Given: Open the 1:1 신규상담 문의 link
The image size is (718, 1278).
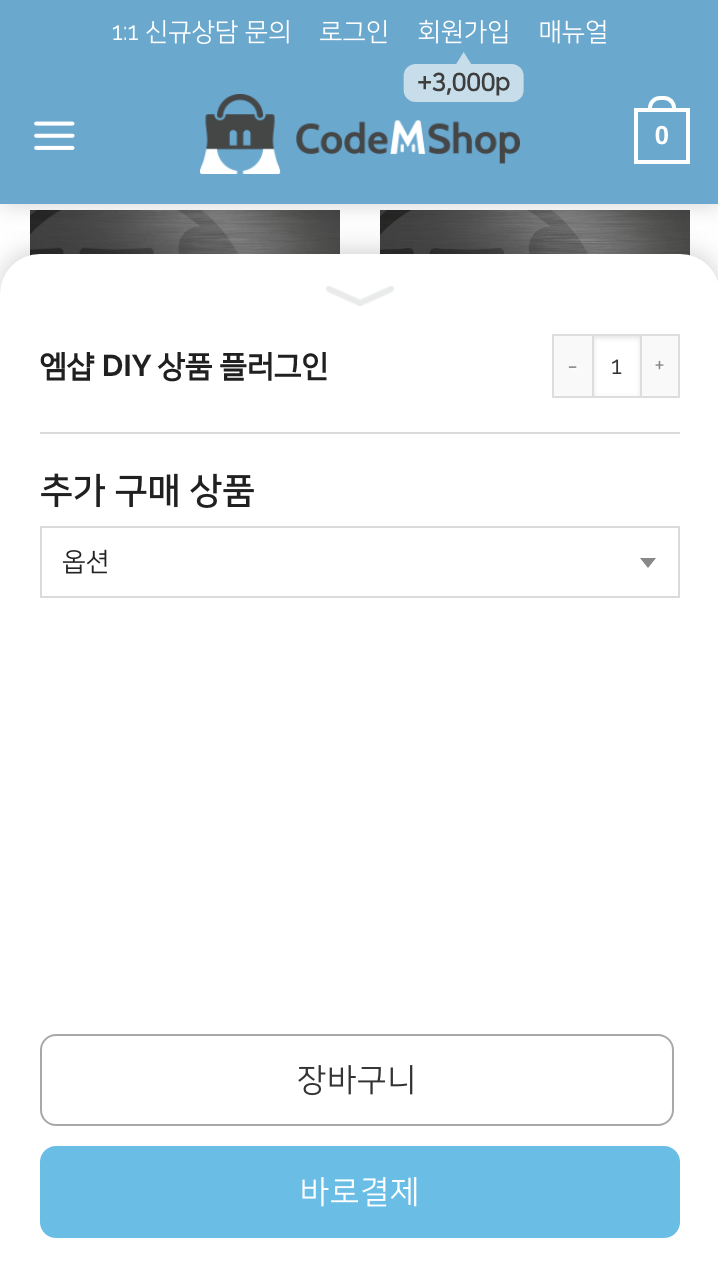Looking at the screenshot, I should point(201,32).
